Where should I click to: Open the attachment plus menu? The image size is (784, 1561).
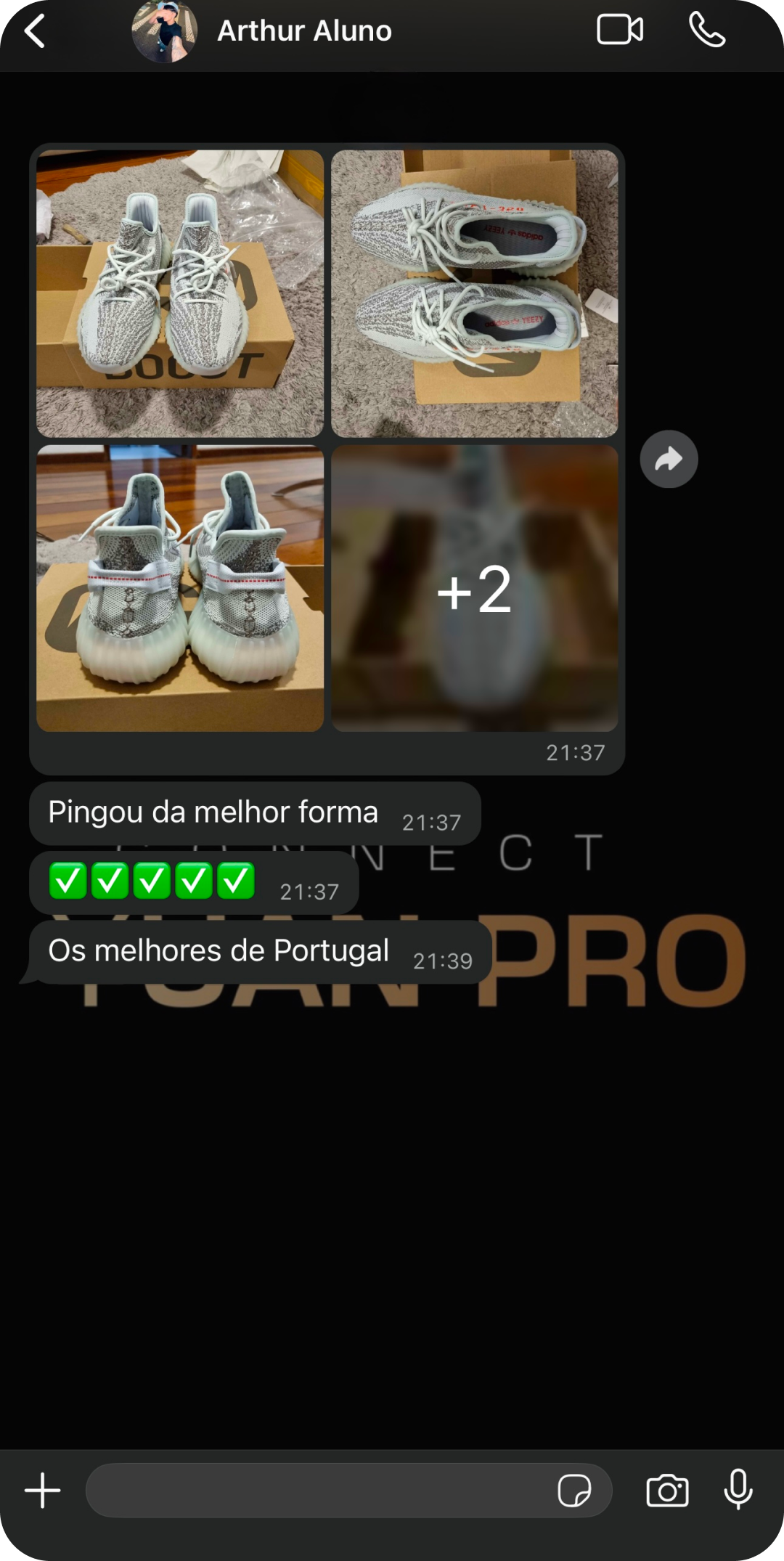point(43,1491)
